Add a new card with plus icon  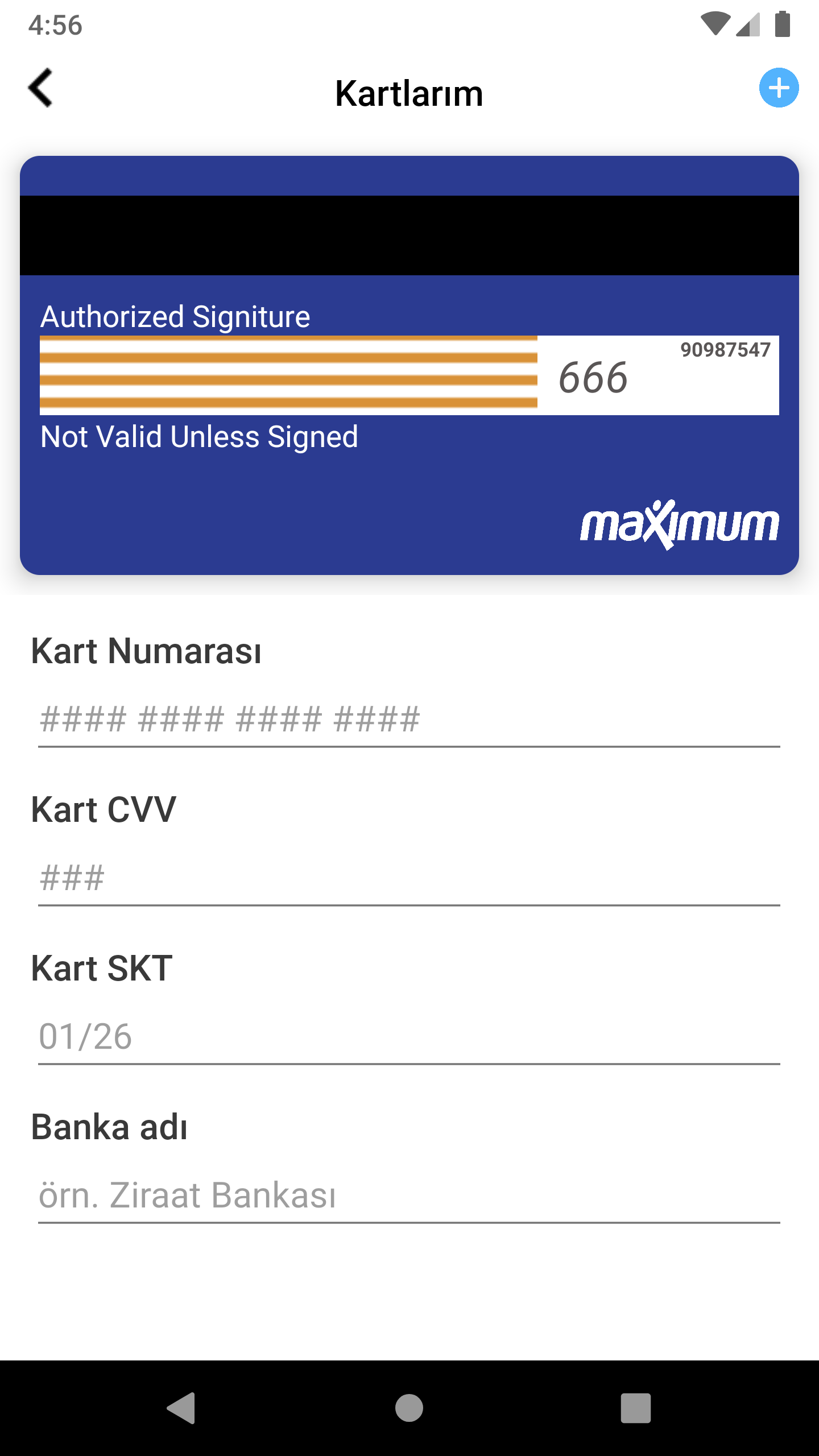tap(779, 88)
